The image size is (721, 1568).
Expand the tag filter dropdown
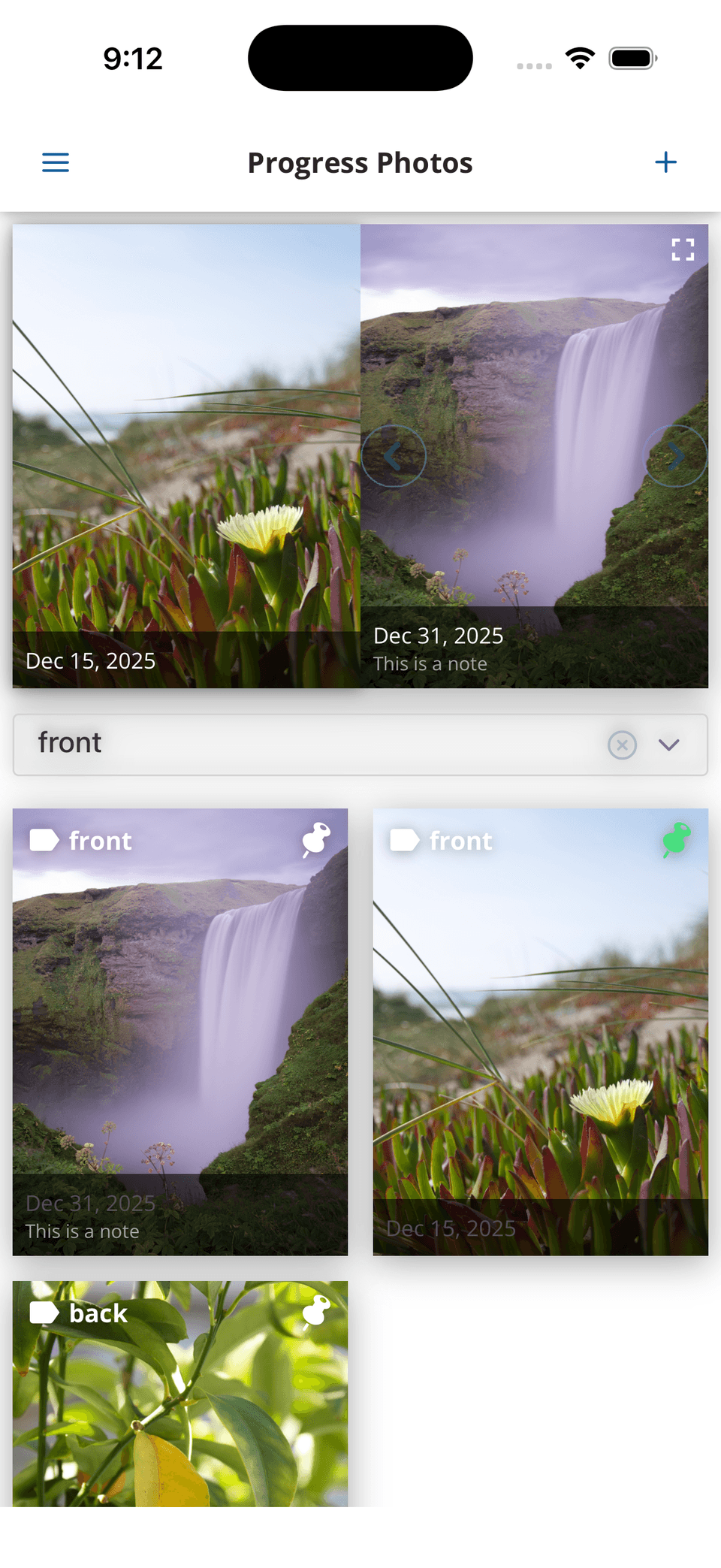pos(668,745)
